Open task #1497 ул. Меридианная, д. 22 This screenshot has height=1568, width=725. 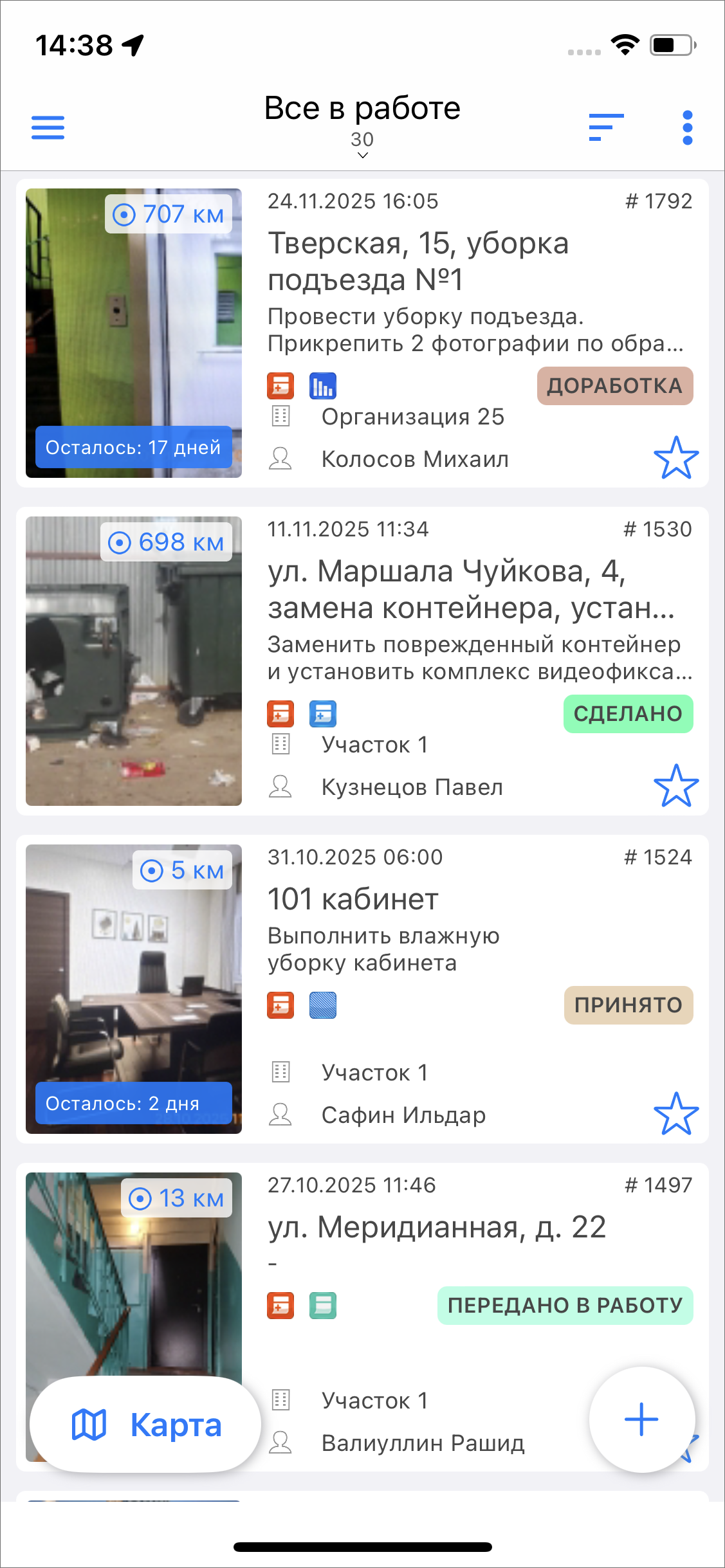(437, 1227)
